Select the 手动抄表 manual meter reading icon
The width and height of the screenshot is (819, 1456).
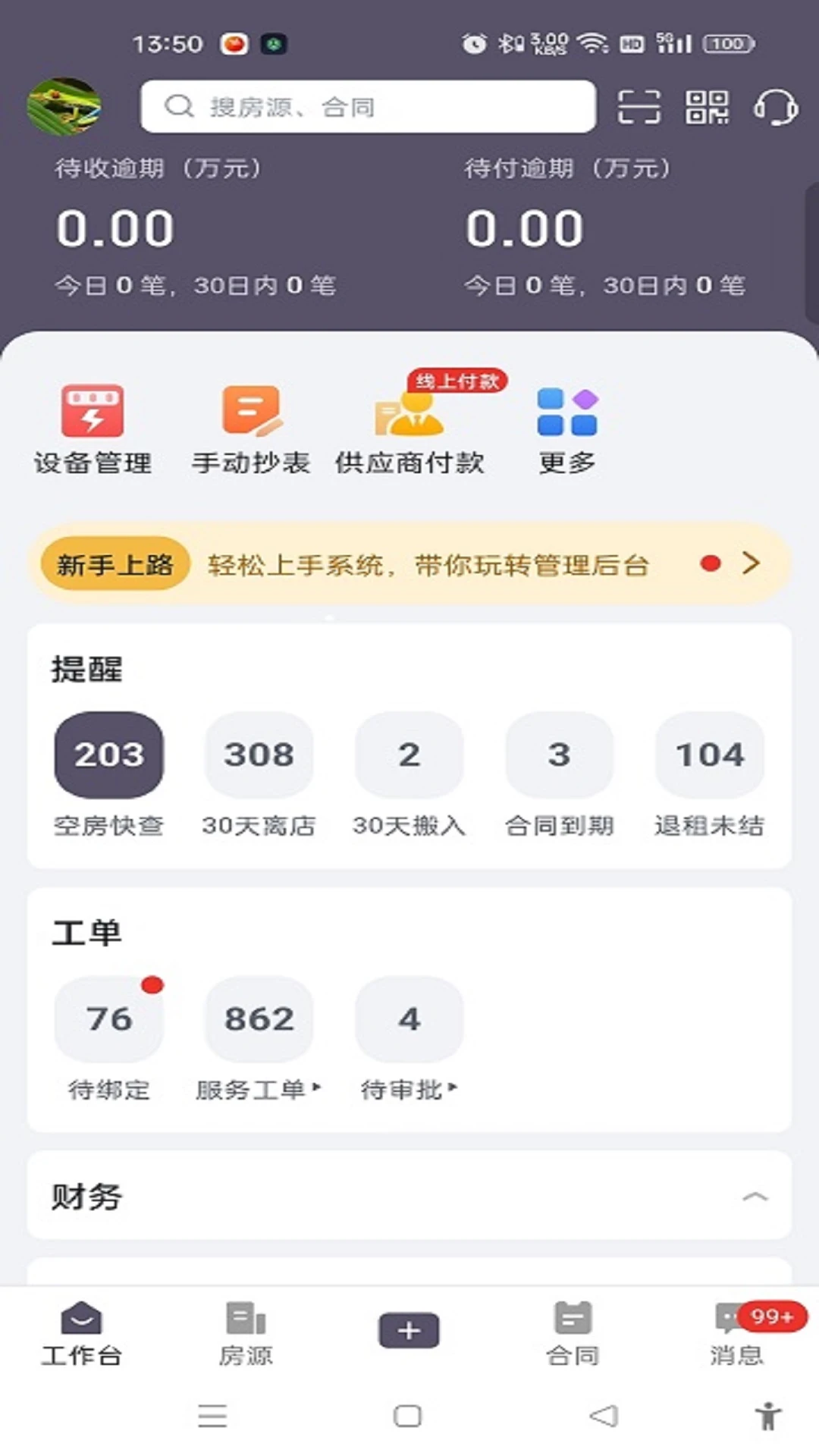pyautogui.click(x=250, y=425)
